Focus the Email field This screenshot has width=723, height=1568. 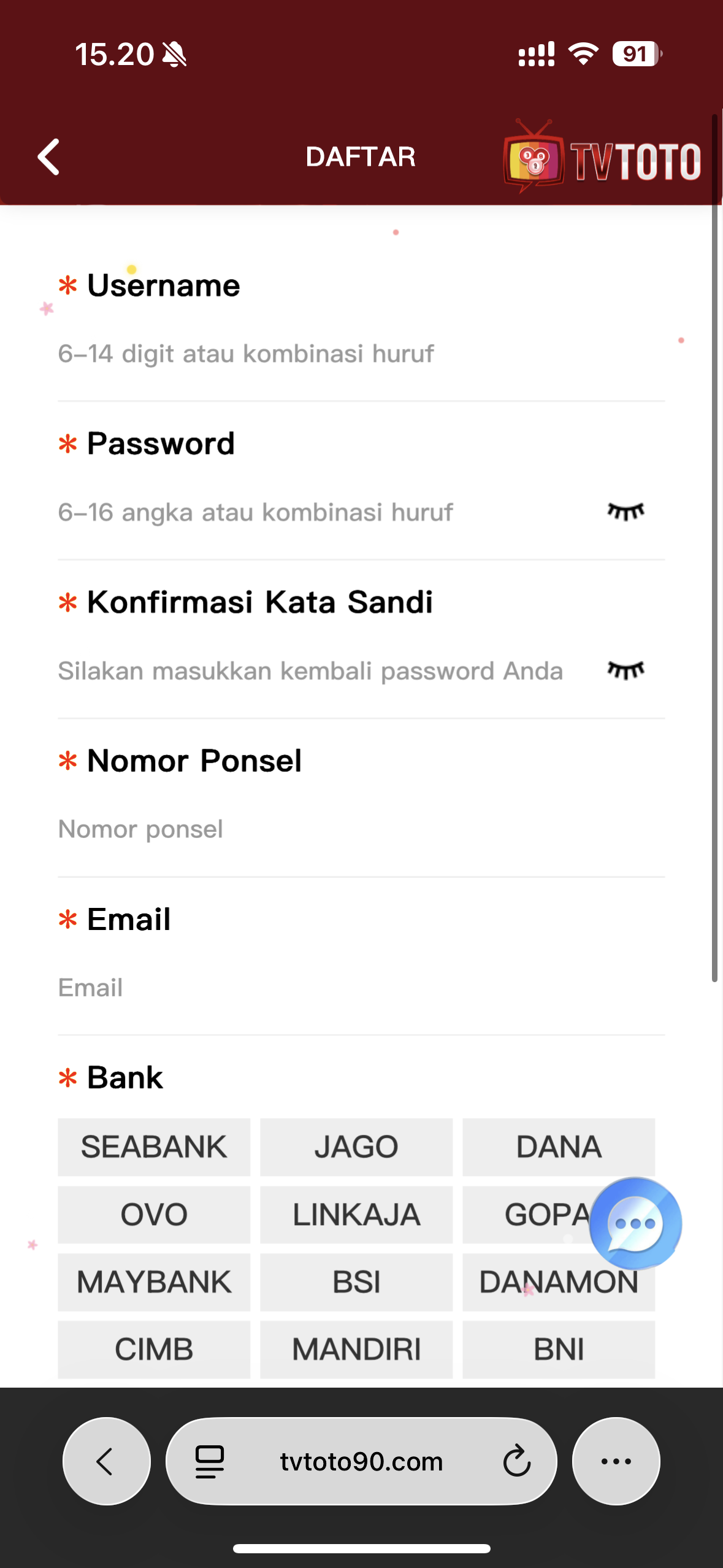pos(361,988)
